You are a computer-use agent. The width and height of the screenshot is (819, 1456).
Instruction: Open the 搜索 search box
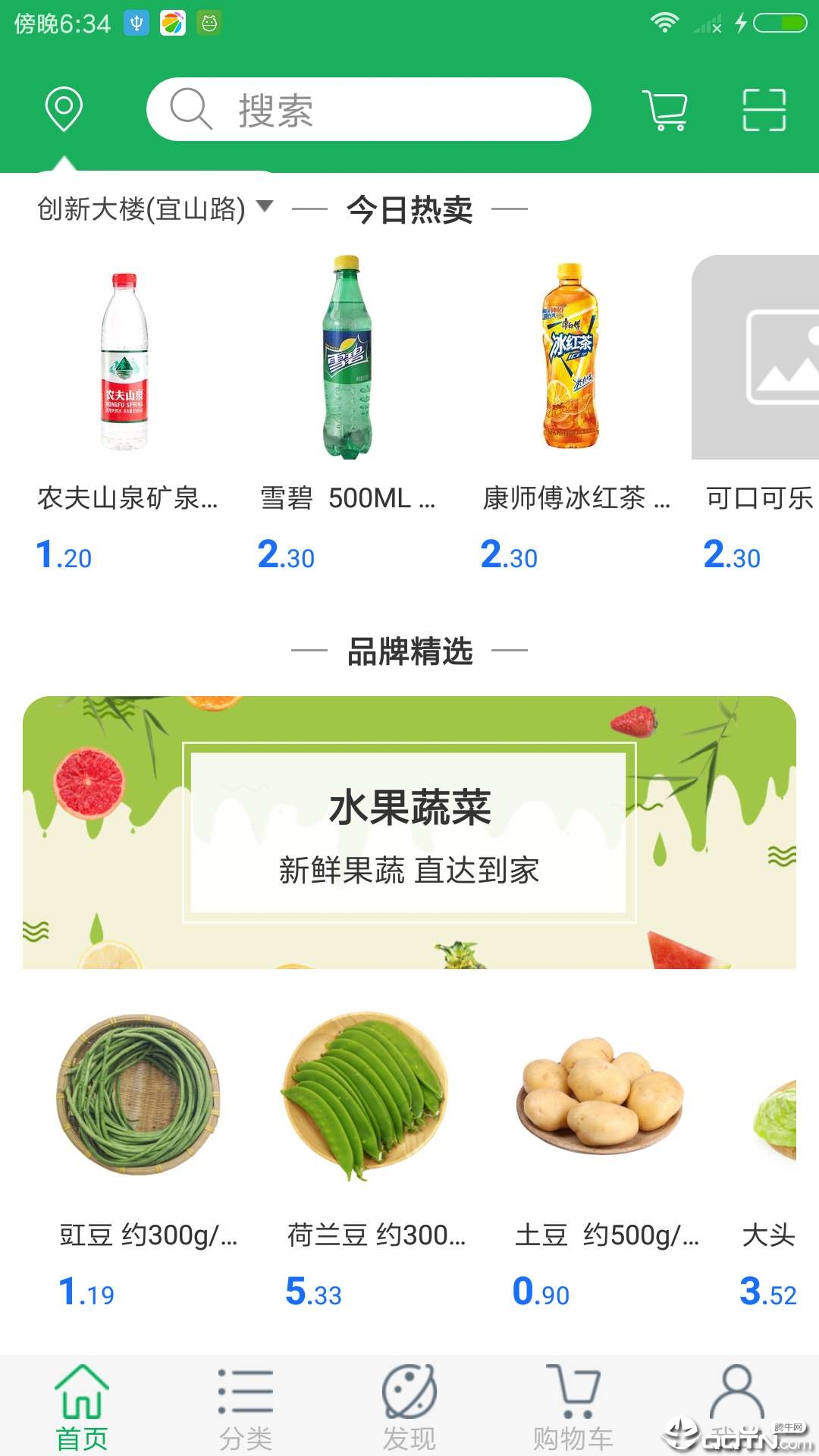369,109
